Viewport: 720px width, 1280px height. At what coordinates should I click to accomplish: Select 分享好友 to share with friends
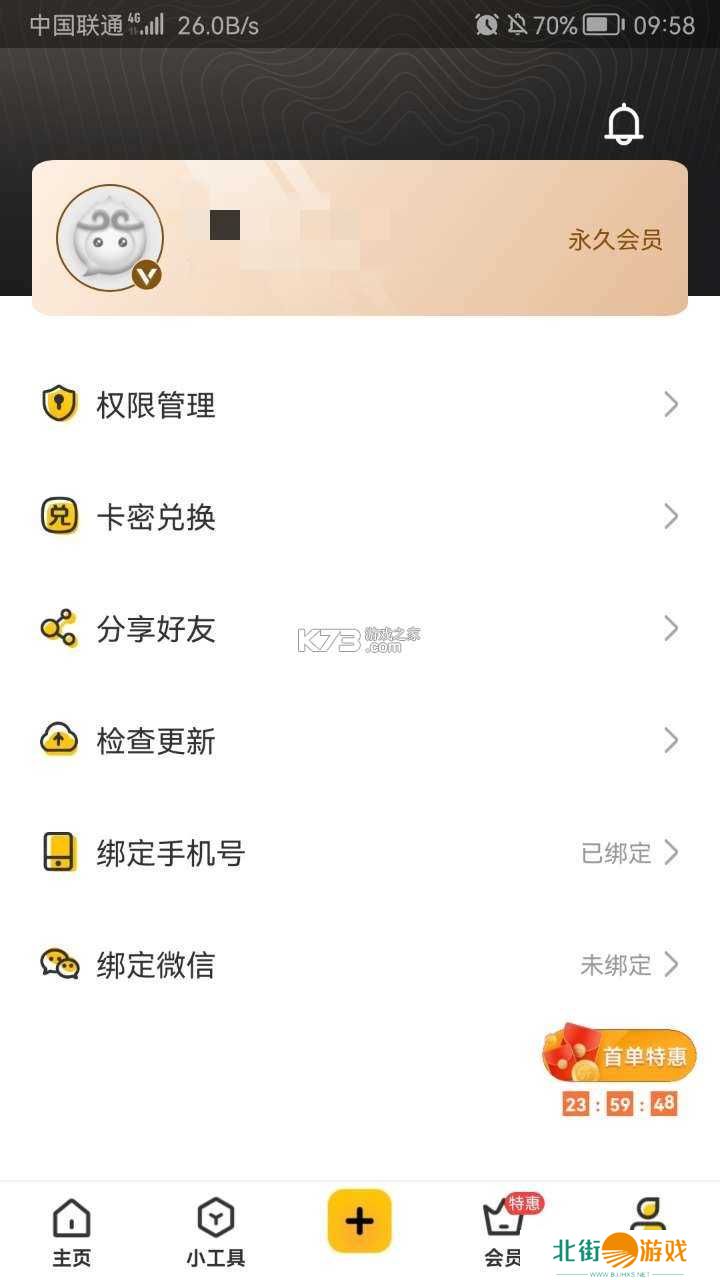point(360,629)
